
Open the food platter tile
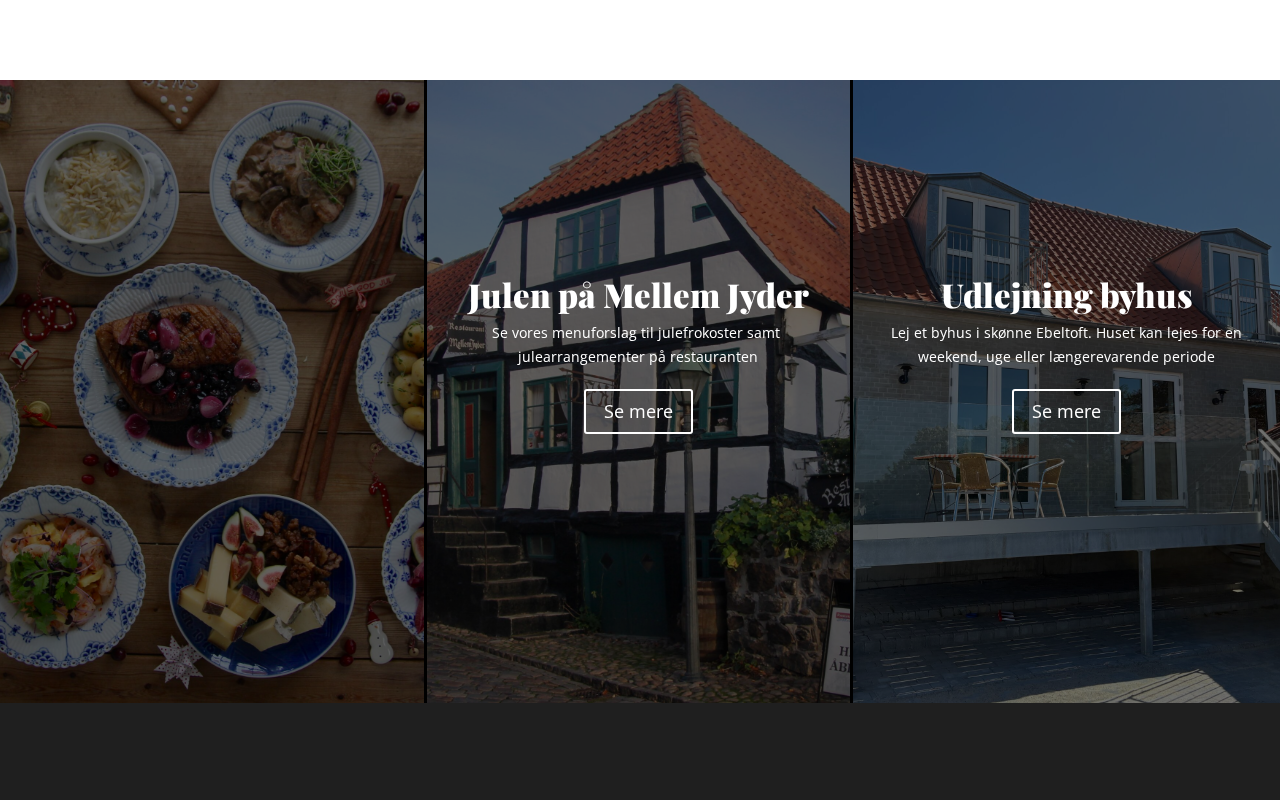212,391
